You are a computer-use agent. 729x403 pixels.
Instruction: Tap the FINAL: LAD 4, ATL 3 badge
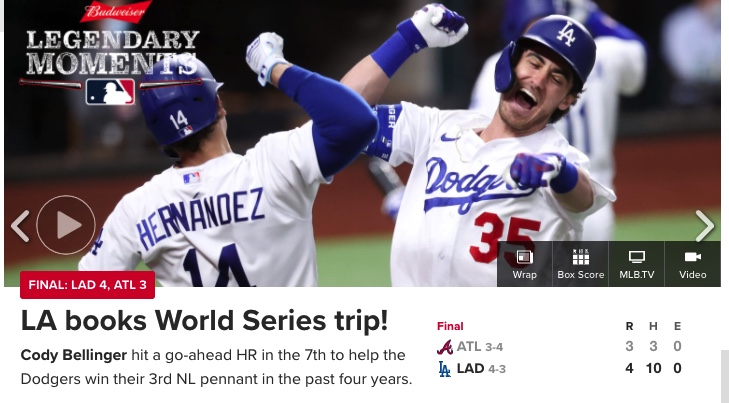click(87, 285)
